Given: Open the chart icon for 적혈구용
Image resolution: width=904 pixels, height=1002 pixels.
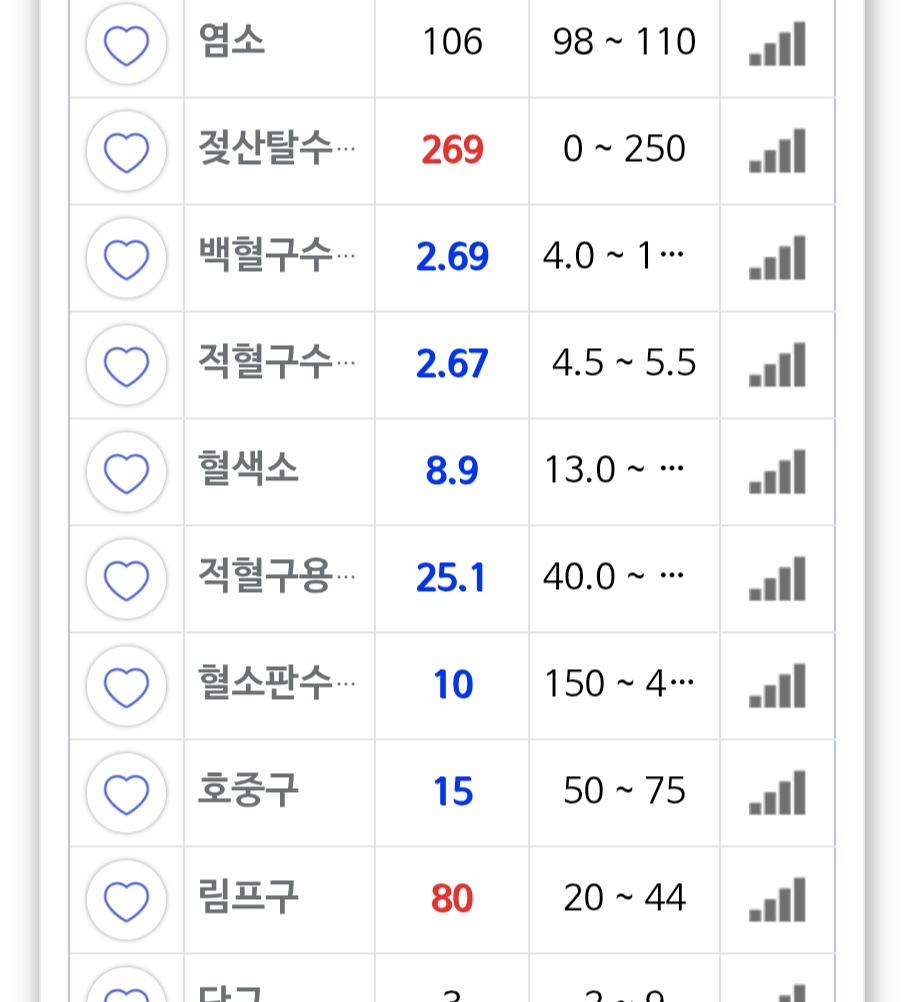Looking at the screenshot, I should pyautogui.click(x=778, y=579).
